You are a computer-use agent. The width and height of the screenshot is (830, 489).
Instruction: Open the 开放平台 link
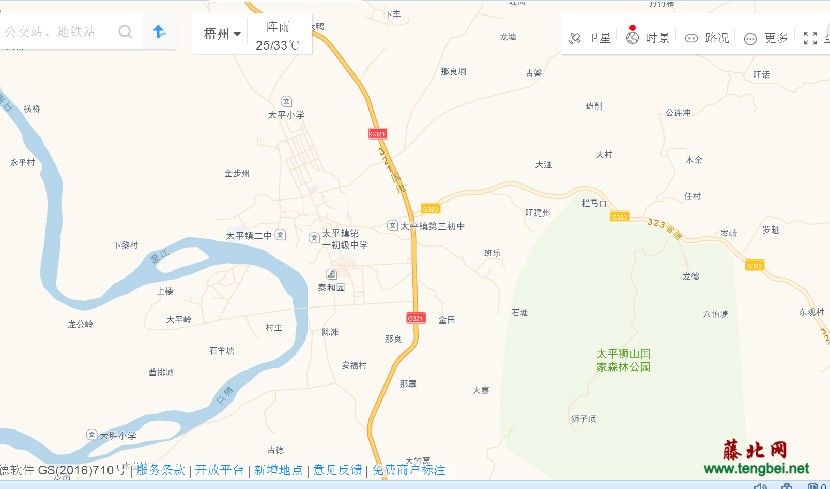coord(219,470)
